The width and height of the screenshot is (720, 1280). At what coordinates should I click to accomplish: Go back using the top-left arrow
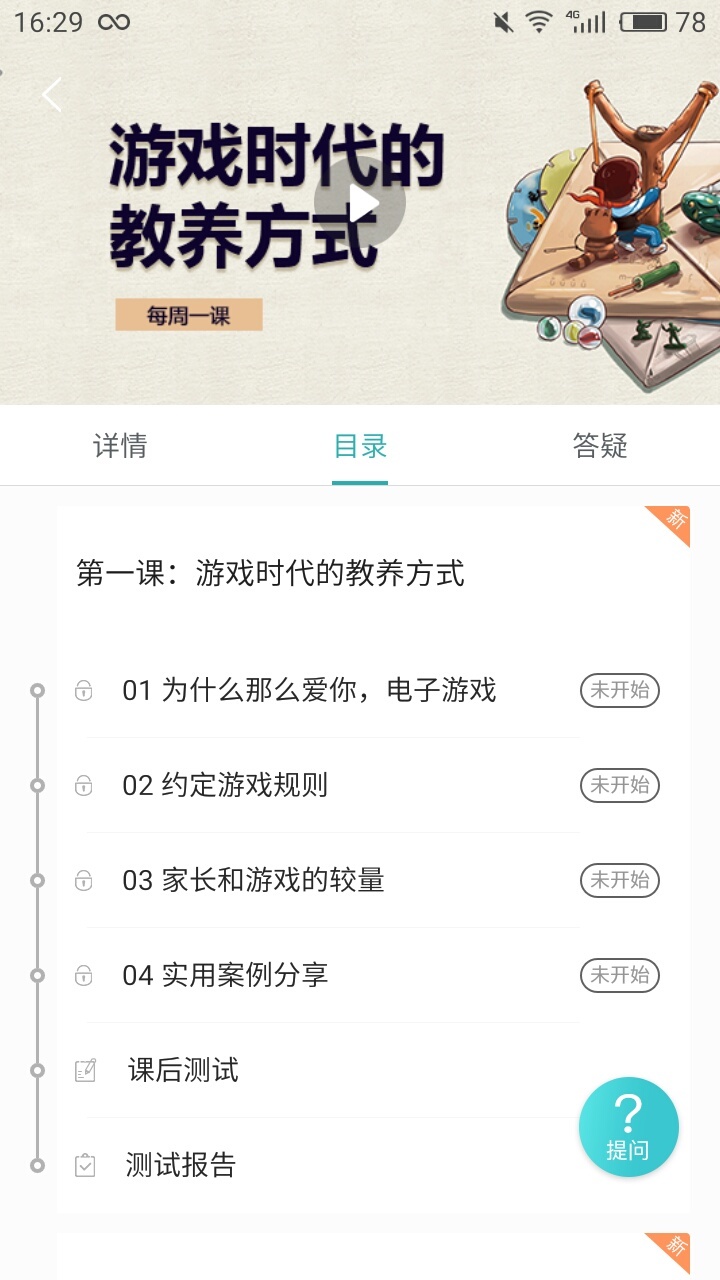tap(52, 95)
